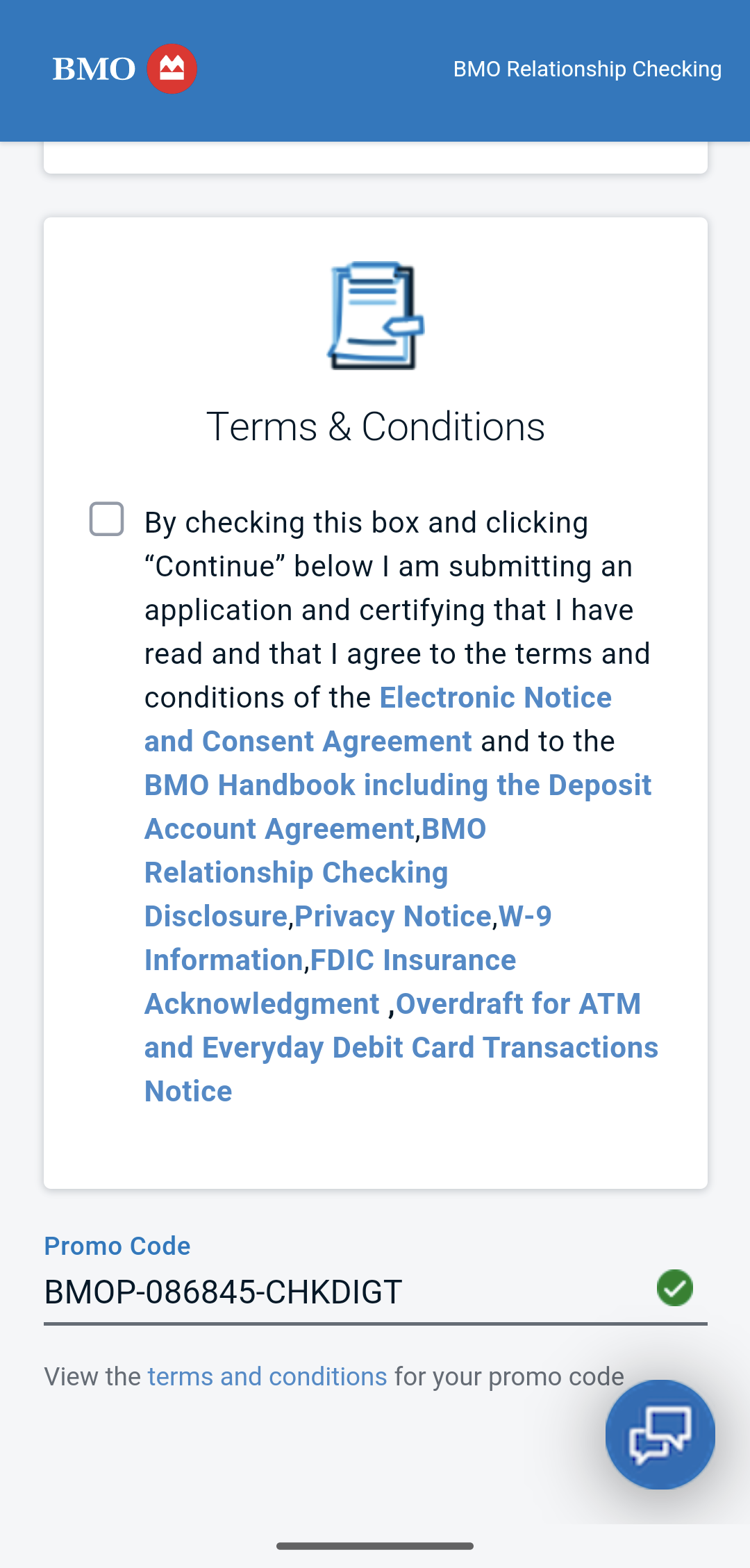750x1568 pixels.
Task: Open BMO Handbook including Deposit Account Agreement
Action: (x=397, y=785)
